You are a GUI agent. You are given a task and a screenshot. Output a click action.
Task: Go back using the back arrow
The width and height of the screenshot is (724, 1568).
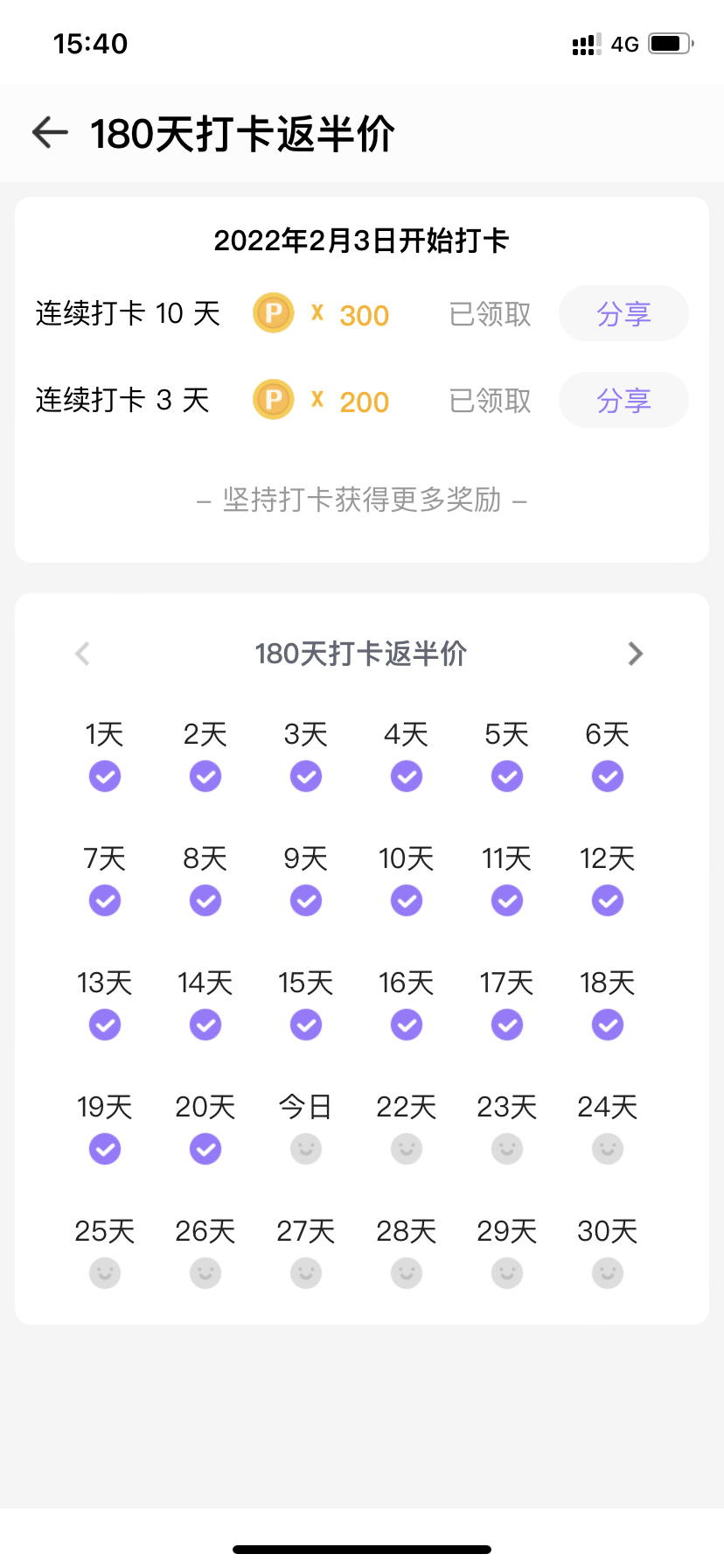click(x=49, y=132)
